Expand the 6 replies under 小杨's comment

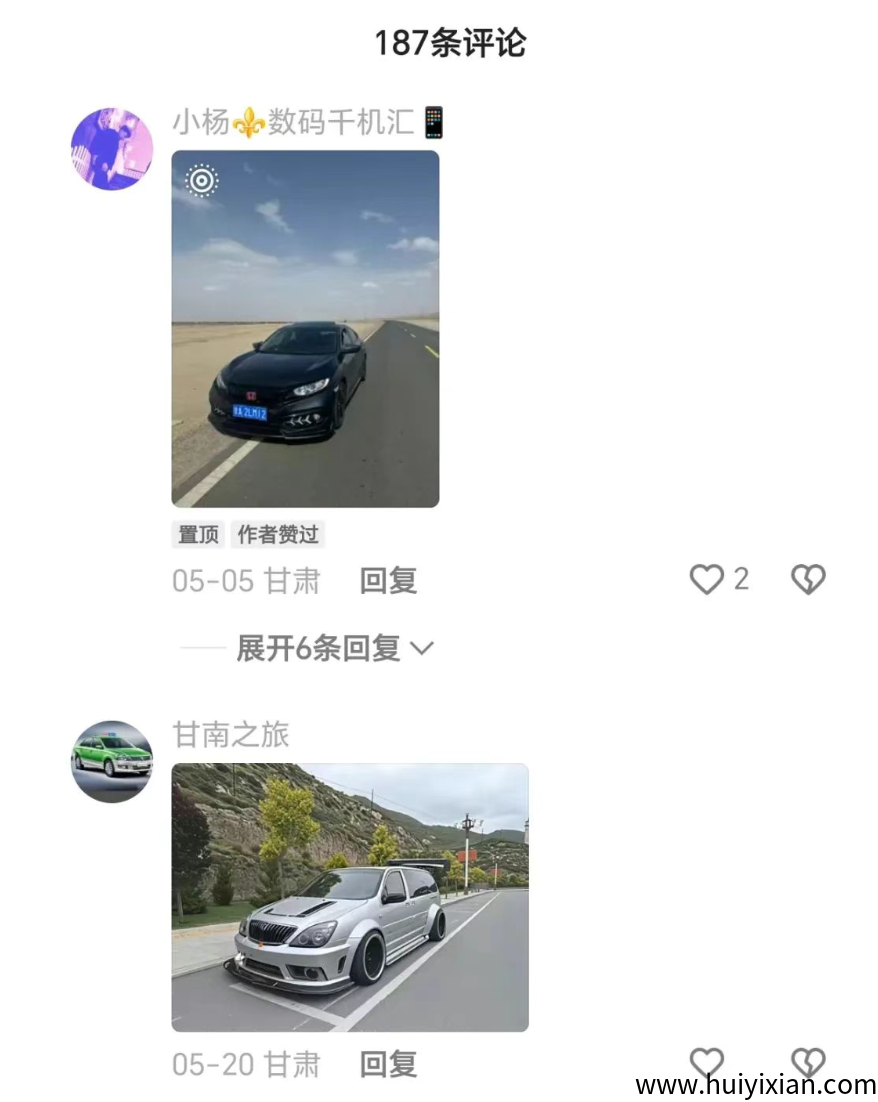(x=318, y=648)
